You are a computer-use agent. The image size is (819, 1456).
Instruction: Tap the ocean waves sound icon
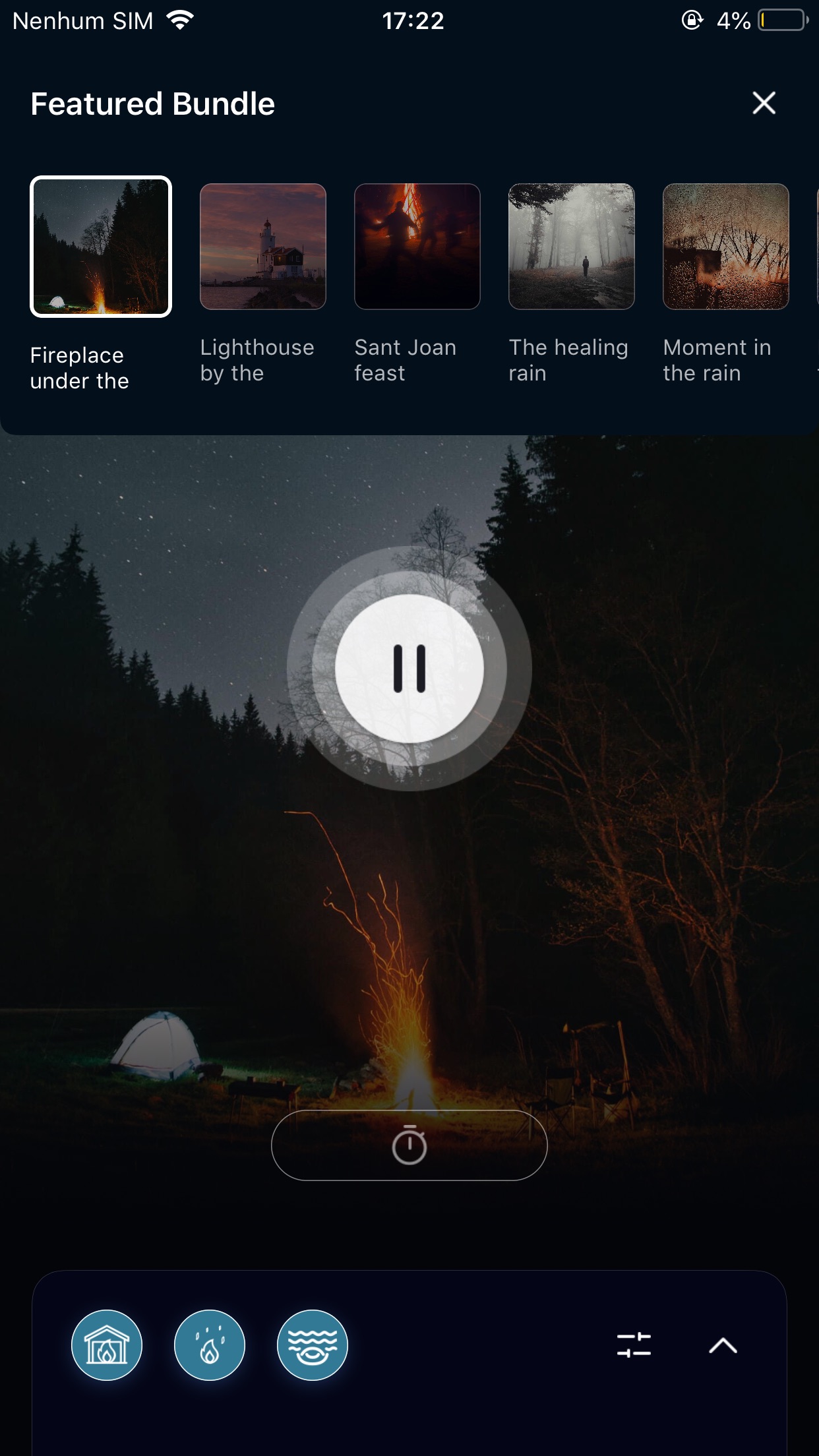coord(313,1345)
